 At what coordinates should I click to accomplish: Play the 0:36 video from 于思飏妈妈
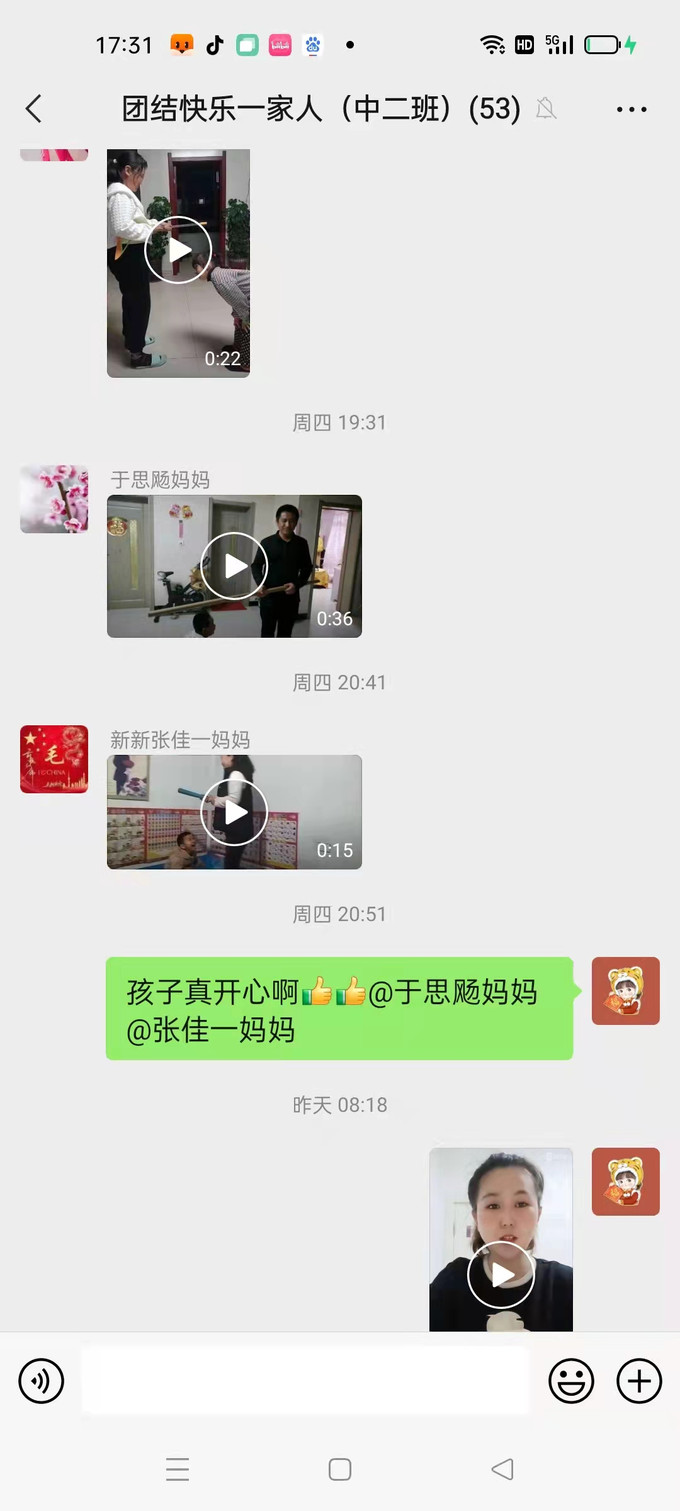point(234,566)
